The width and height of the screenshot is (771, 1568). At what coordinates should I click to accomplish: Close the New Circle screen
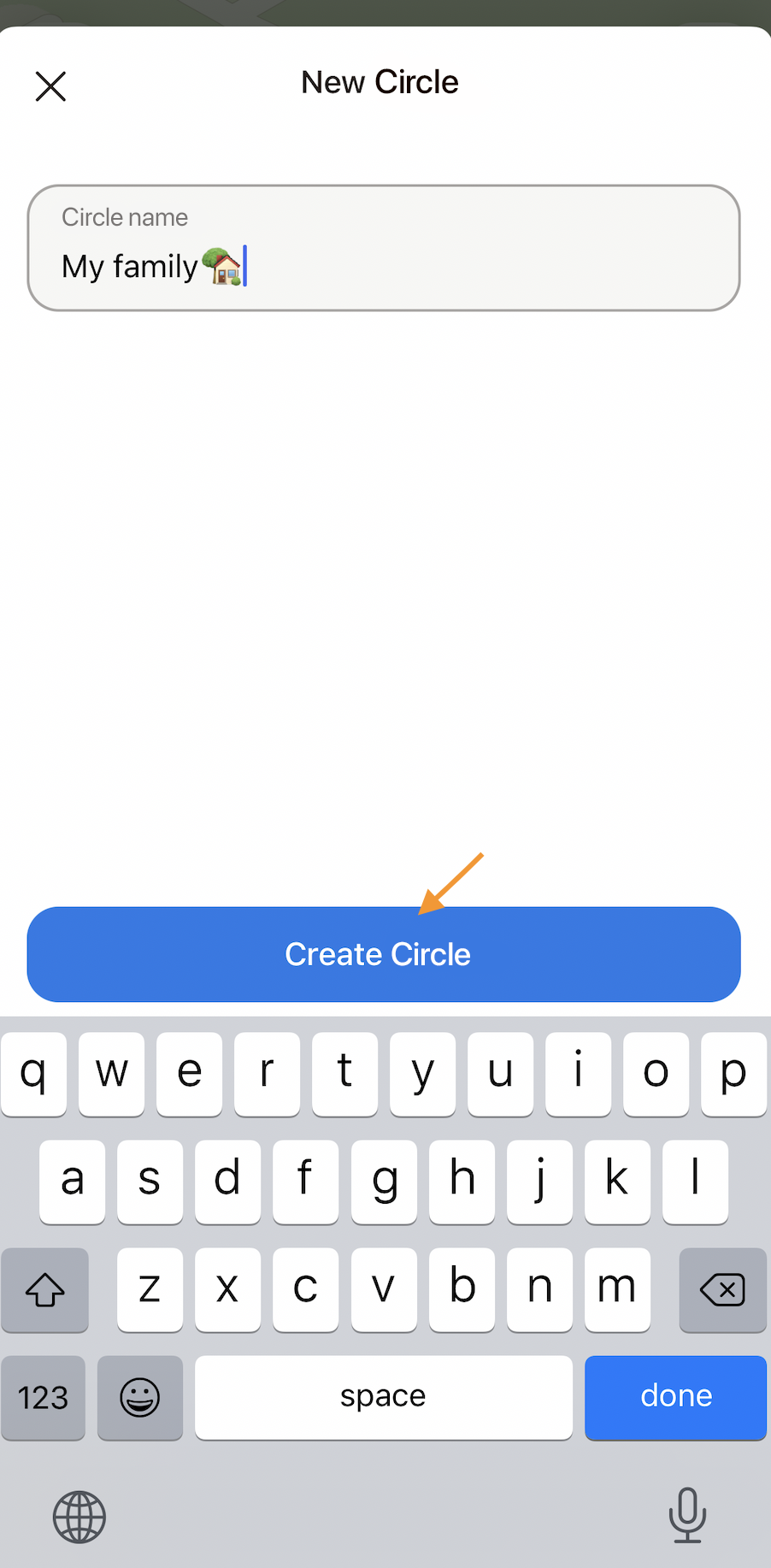pyautogui.click(x=50, y=86)
